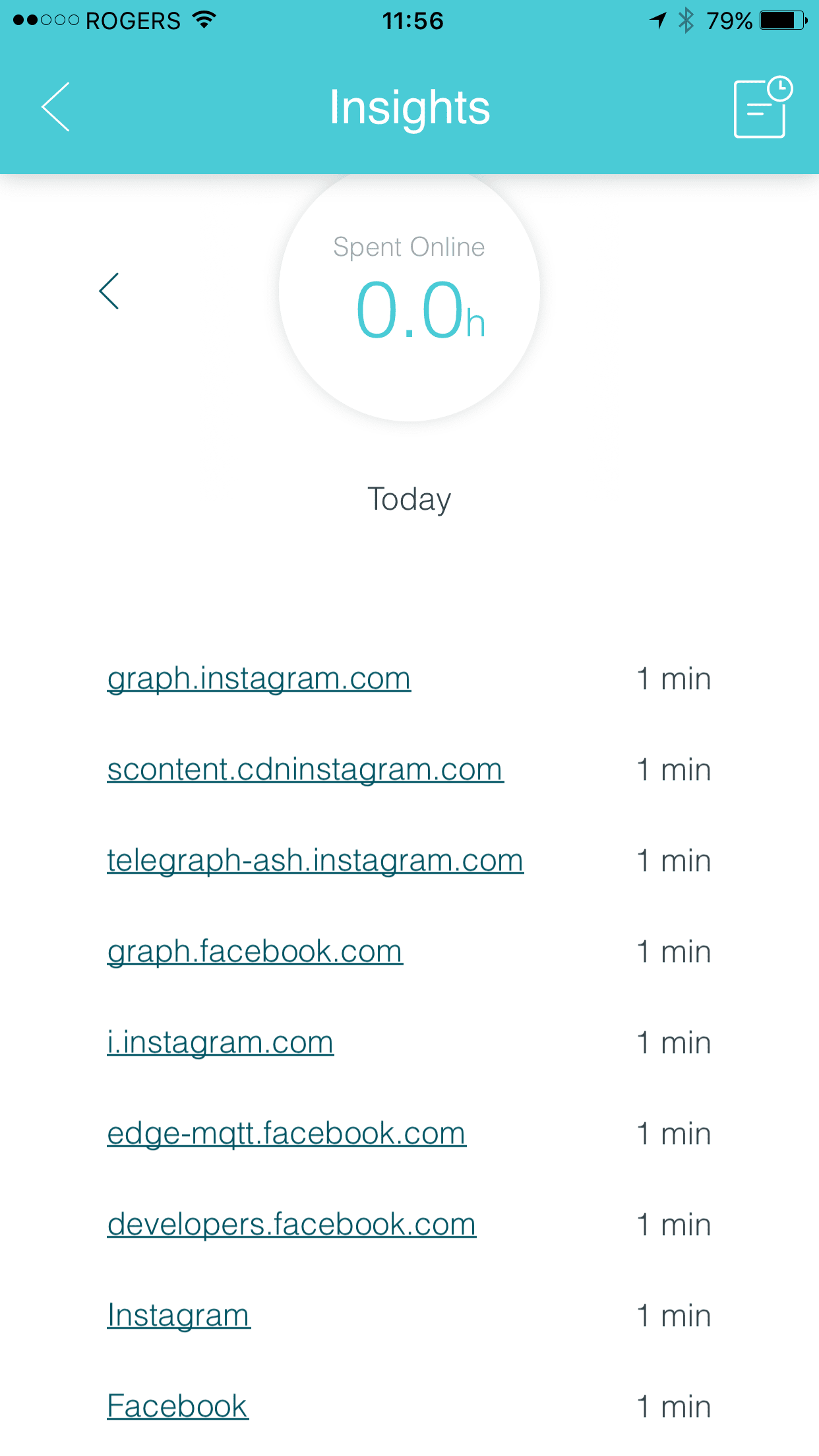Go to the previous day
Screen dimensions: 819x1456
point(109,291)
